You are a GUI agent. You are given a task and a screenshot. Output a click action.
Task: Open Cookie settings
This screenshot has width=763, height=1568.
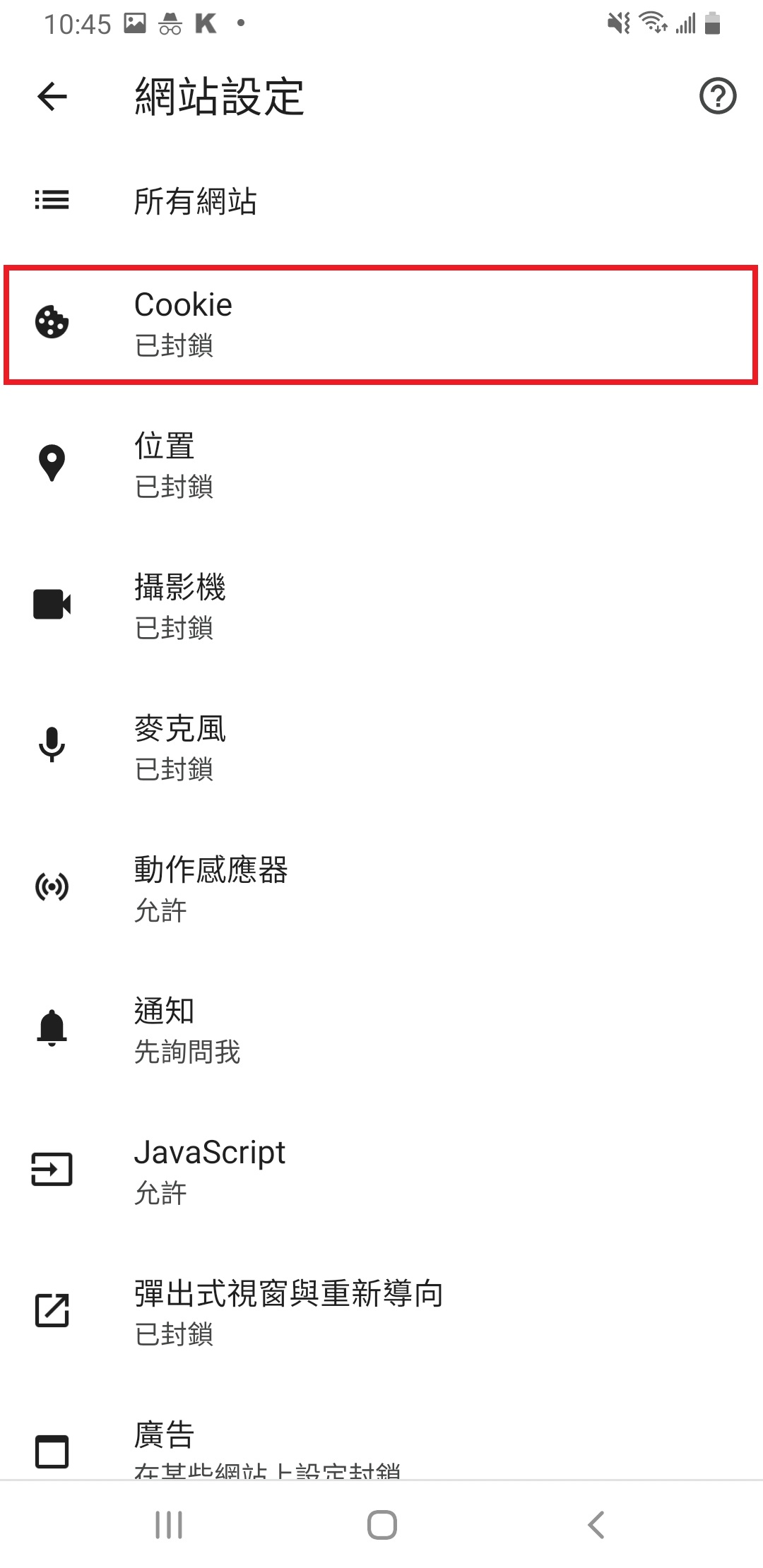[381, 325]
